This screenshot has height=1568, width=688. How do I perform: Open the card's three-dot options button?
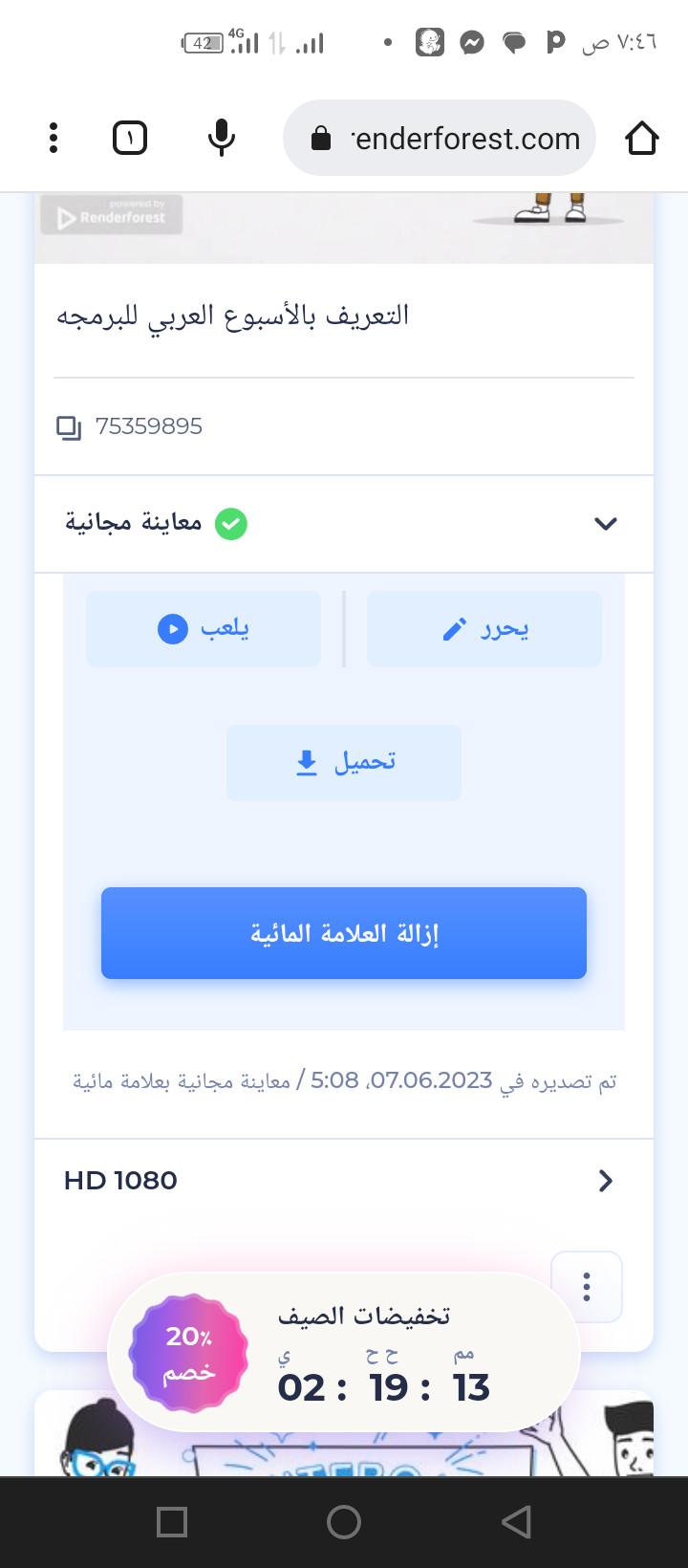coord(587,1286)
